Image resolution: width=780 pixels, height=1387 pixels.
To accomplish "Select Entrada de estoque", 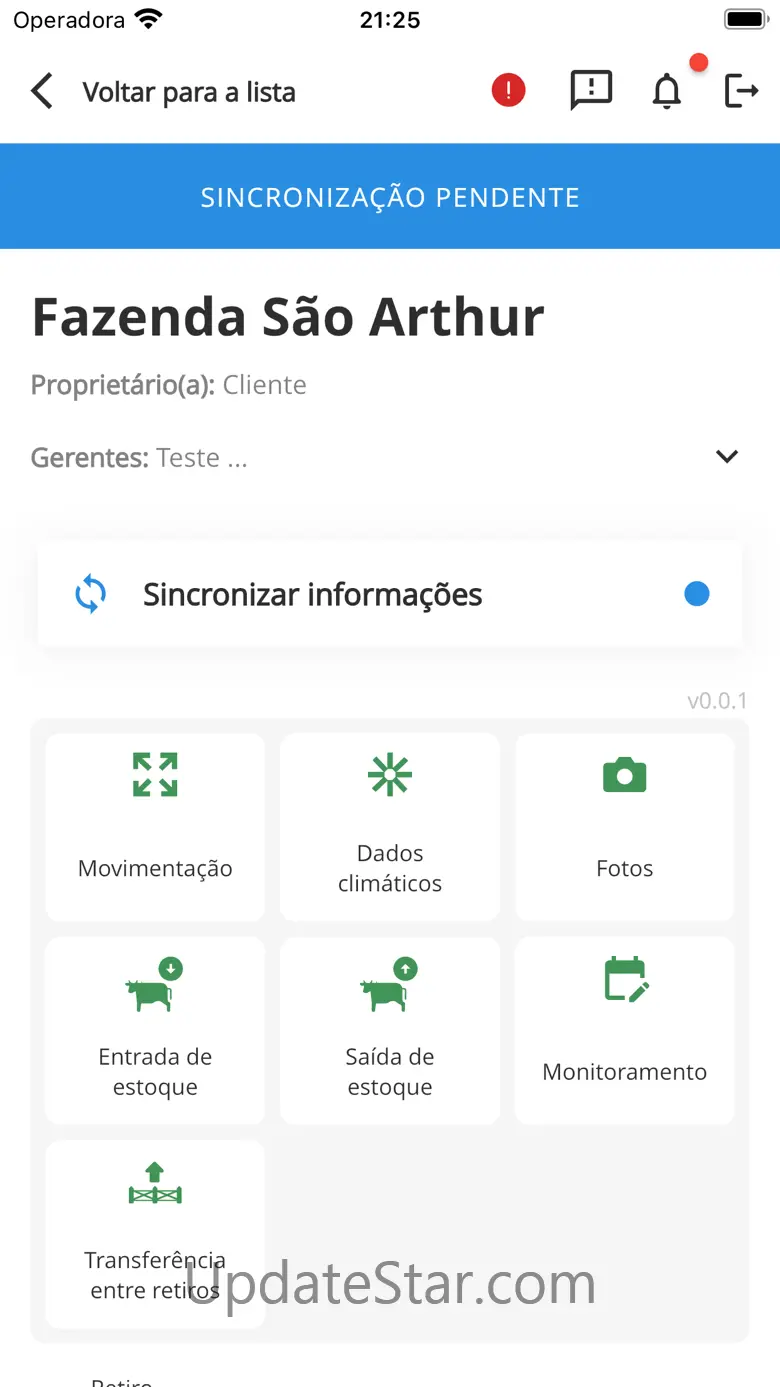I will pyautogui.click(x=155, y=1030).
